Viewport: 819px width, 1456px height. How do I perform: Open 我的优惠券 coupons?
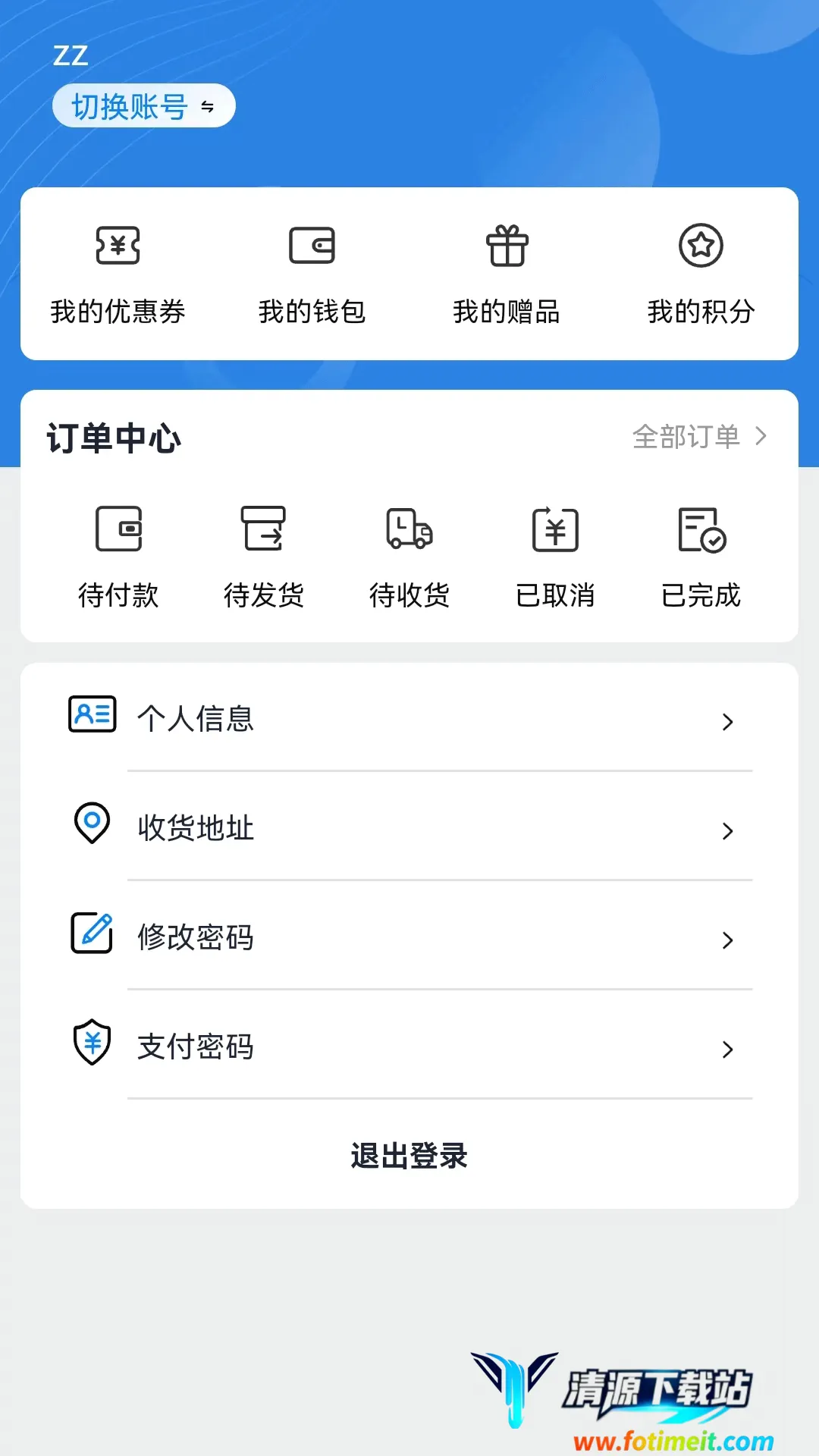pyautogui.click(x=118, y=274)
